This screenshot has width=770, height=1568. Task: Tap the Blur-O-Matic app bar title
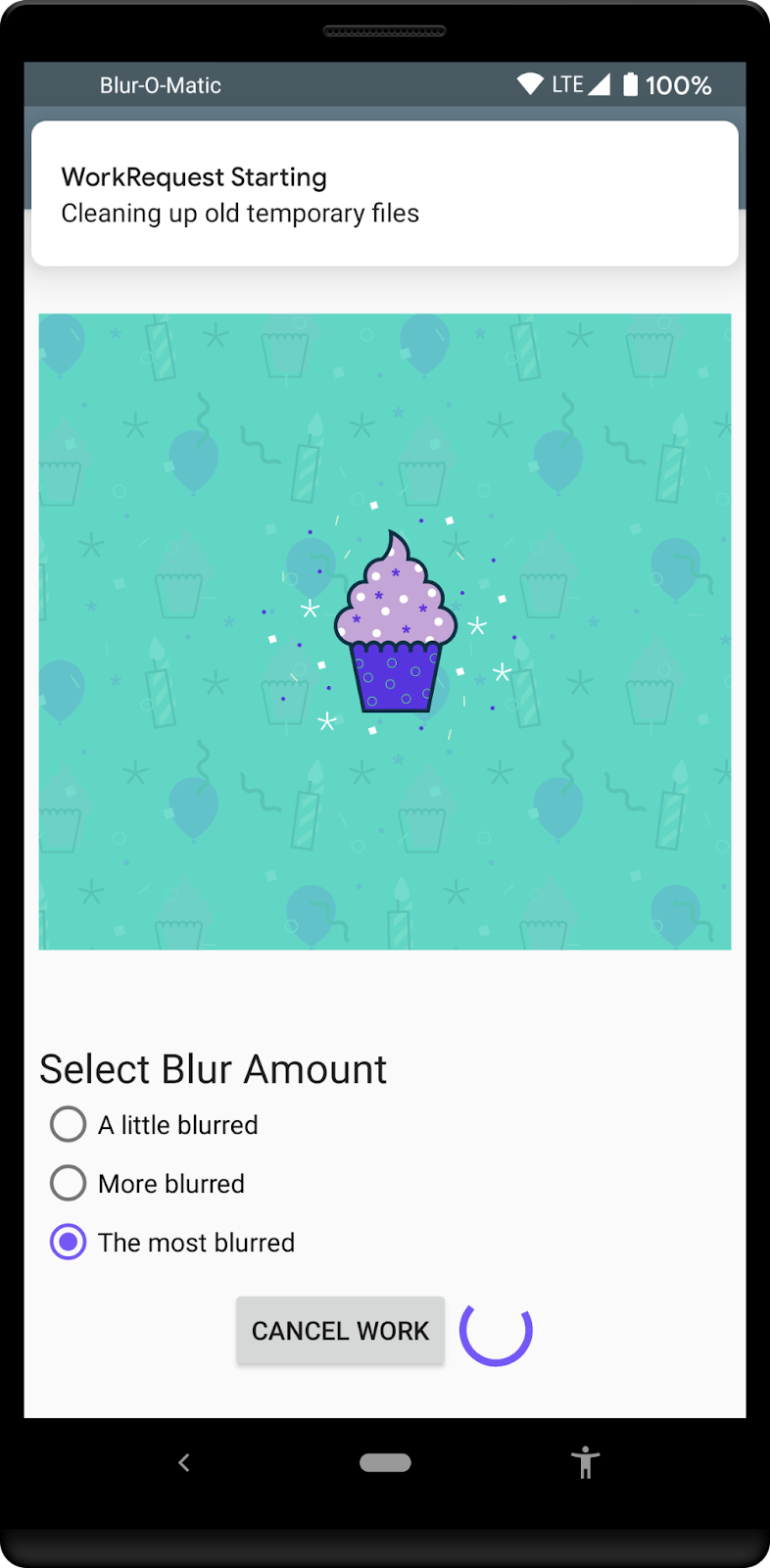click(160, 85)
